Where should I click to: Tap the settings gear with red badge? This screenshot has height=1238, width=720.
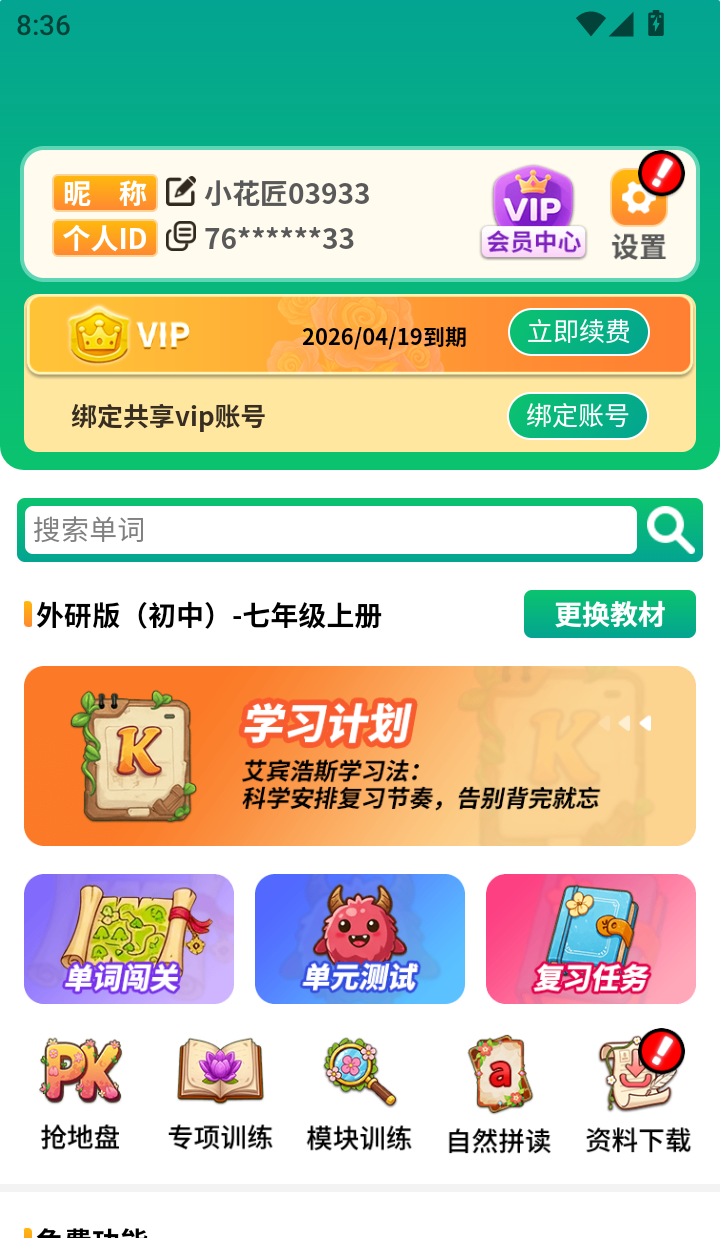point(637,200)
